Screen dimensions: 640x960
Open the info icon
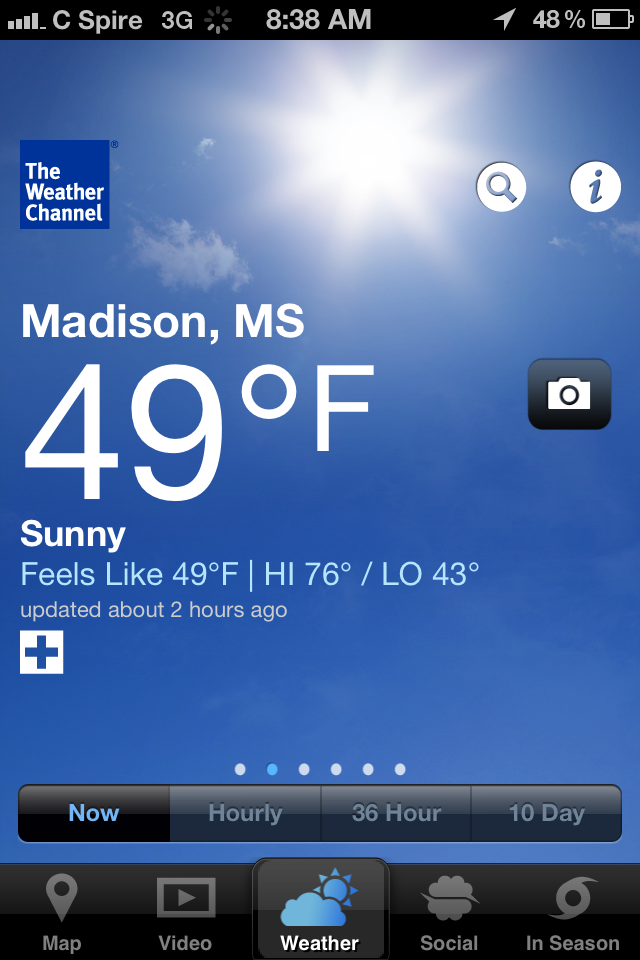point(595,187)
